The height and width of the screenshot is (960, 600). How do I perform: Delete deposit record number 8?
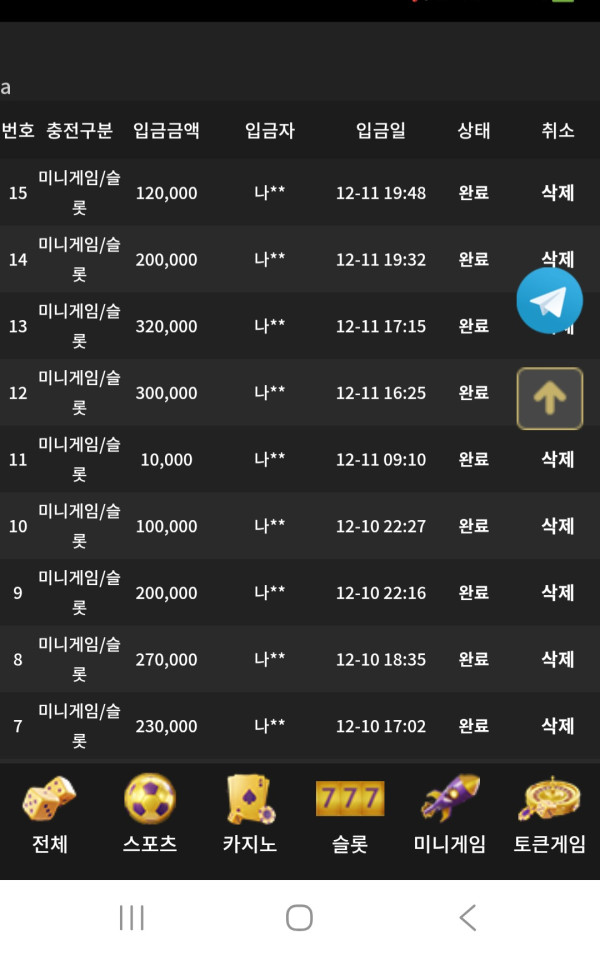coord(557,659)
